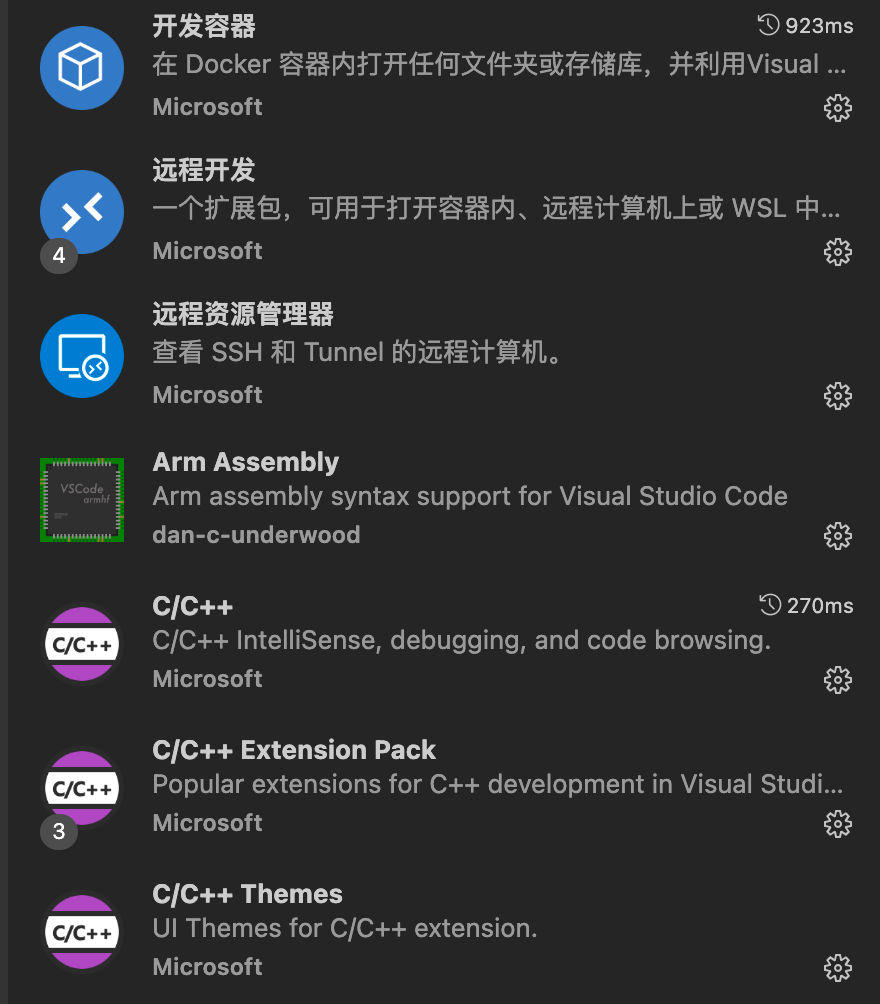The height and width of the screenshot is (1004, 880).
Task: Open manage gear for C/C++ Themes
Action: tap(837, 968)
